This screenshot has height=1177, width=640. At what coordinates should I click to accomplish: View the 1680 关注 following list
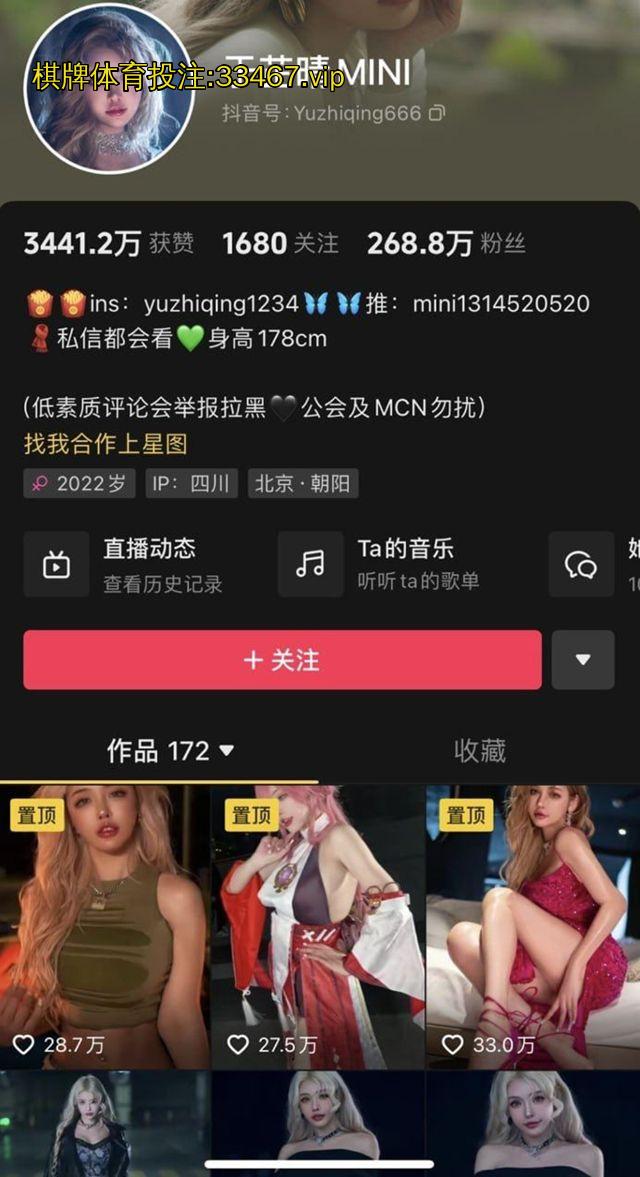coord(280,243)
